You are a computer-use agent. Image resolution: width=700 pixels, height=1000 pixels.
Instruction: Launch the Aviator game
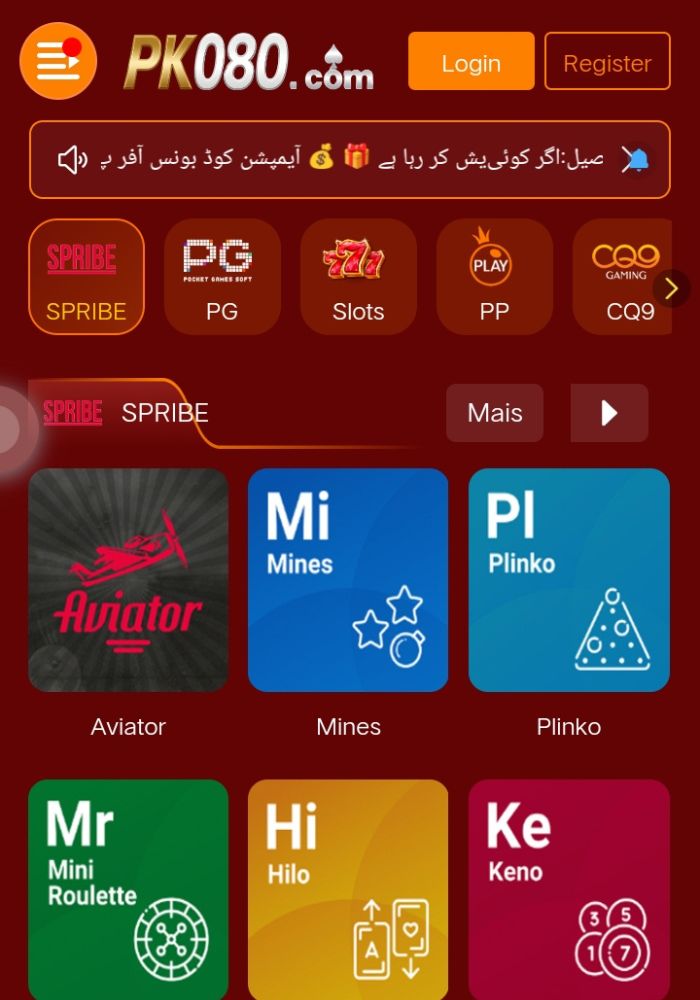(128, 580)
